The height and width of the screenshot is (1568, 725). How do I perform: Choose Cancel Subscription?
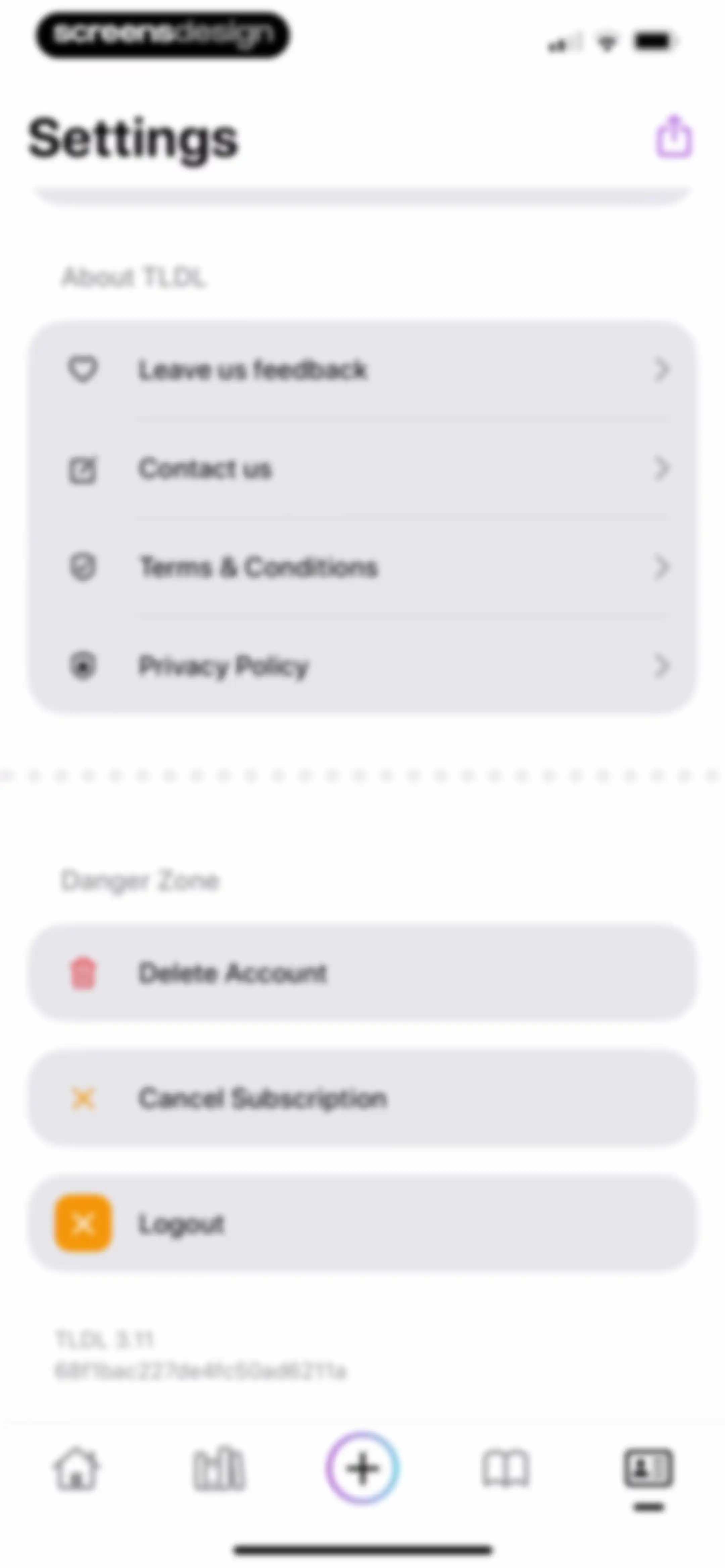(x=363, y=1099)
